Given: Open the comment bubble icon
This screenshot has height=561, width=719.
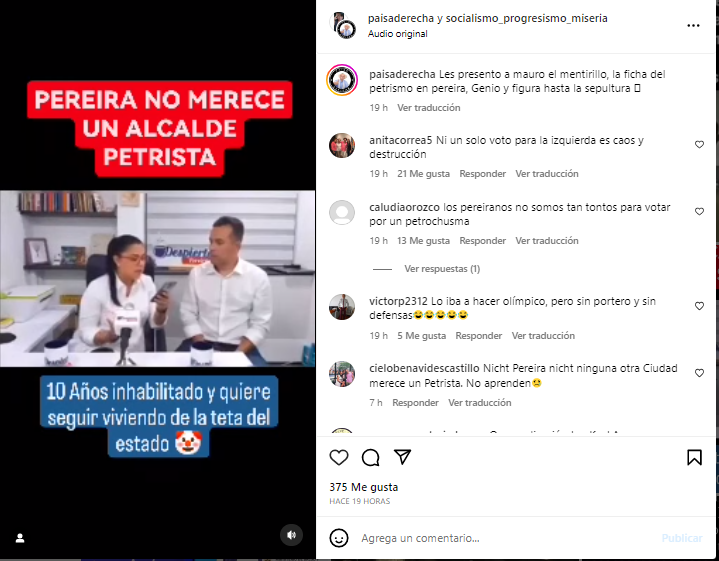Looking at the screenshot, I should 370,458.
